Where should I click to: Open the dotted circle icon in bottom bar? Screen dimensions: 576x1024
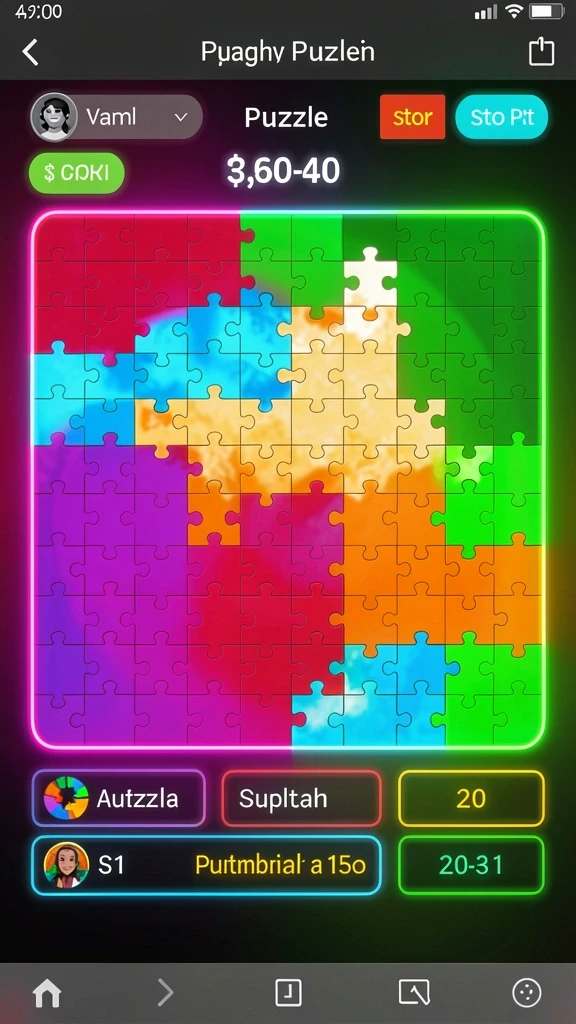click(x=526, y=993)
